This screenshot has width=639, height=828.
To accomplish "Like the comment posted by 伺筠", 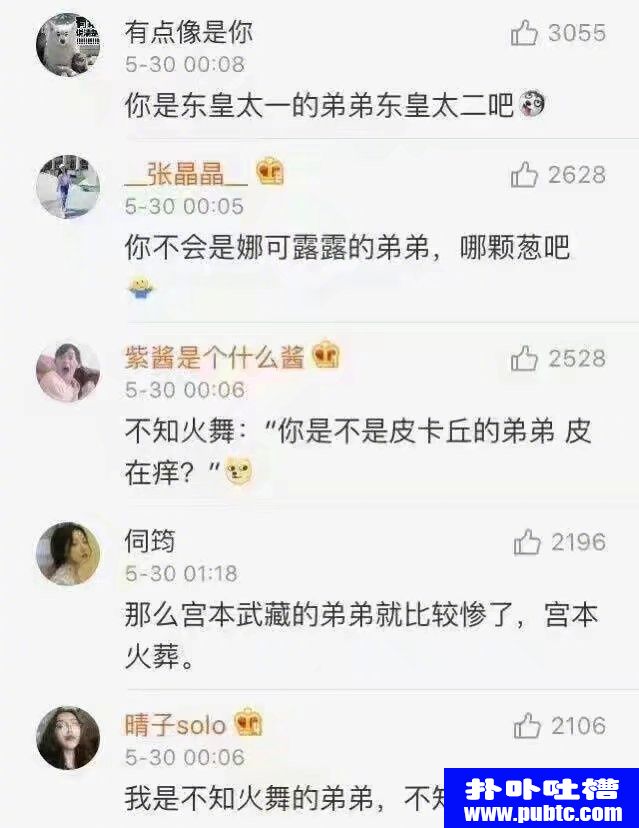I will tap(527, 543).
